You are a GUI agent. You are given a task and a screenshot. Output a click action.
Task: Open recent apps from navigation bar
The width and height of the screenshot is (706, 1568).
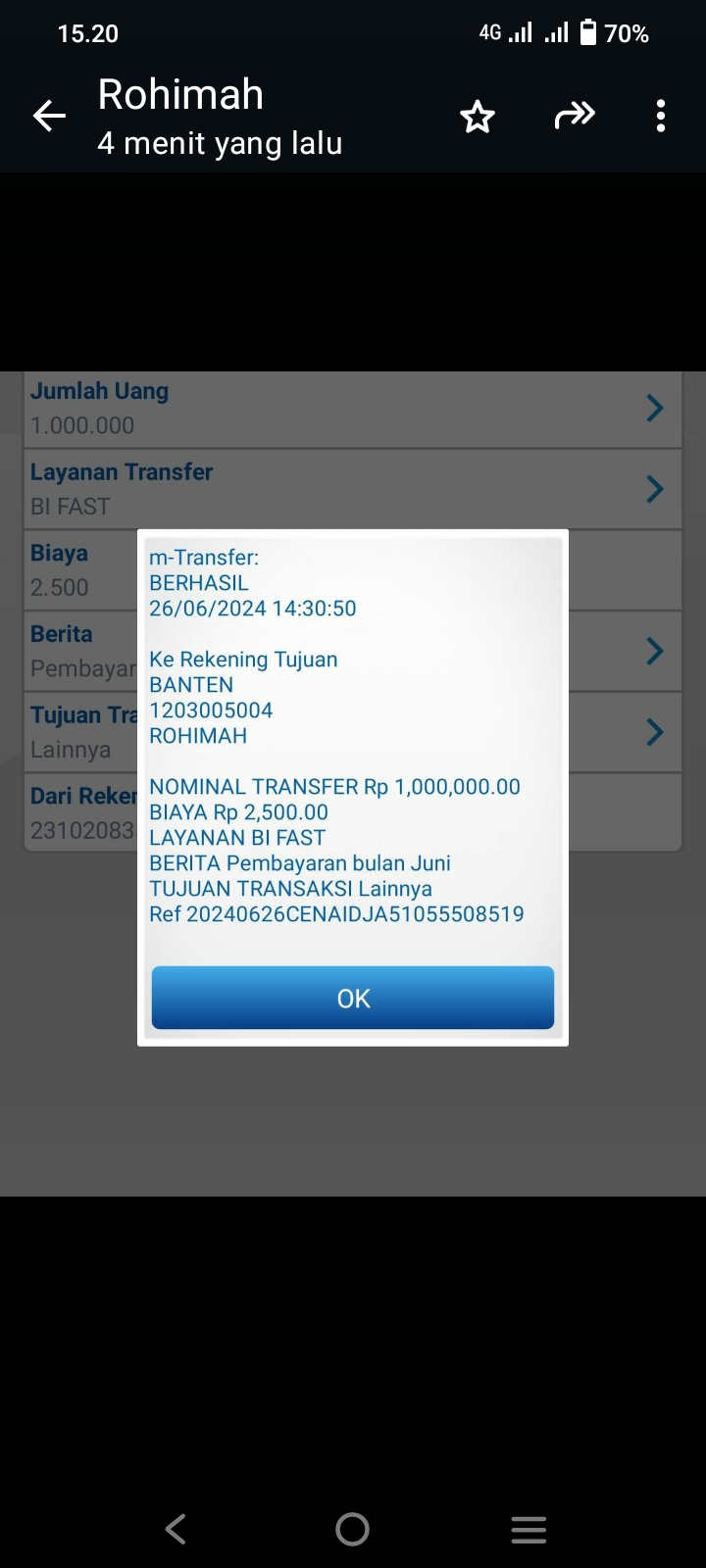click(529, 1529)
